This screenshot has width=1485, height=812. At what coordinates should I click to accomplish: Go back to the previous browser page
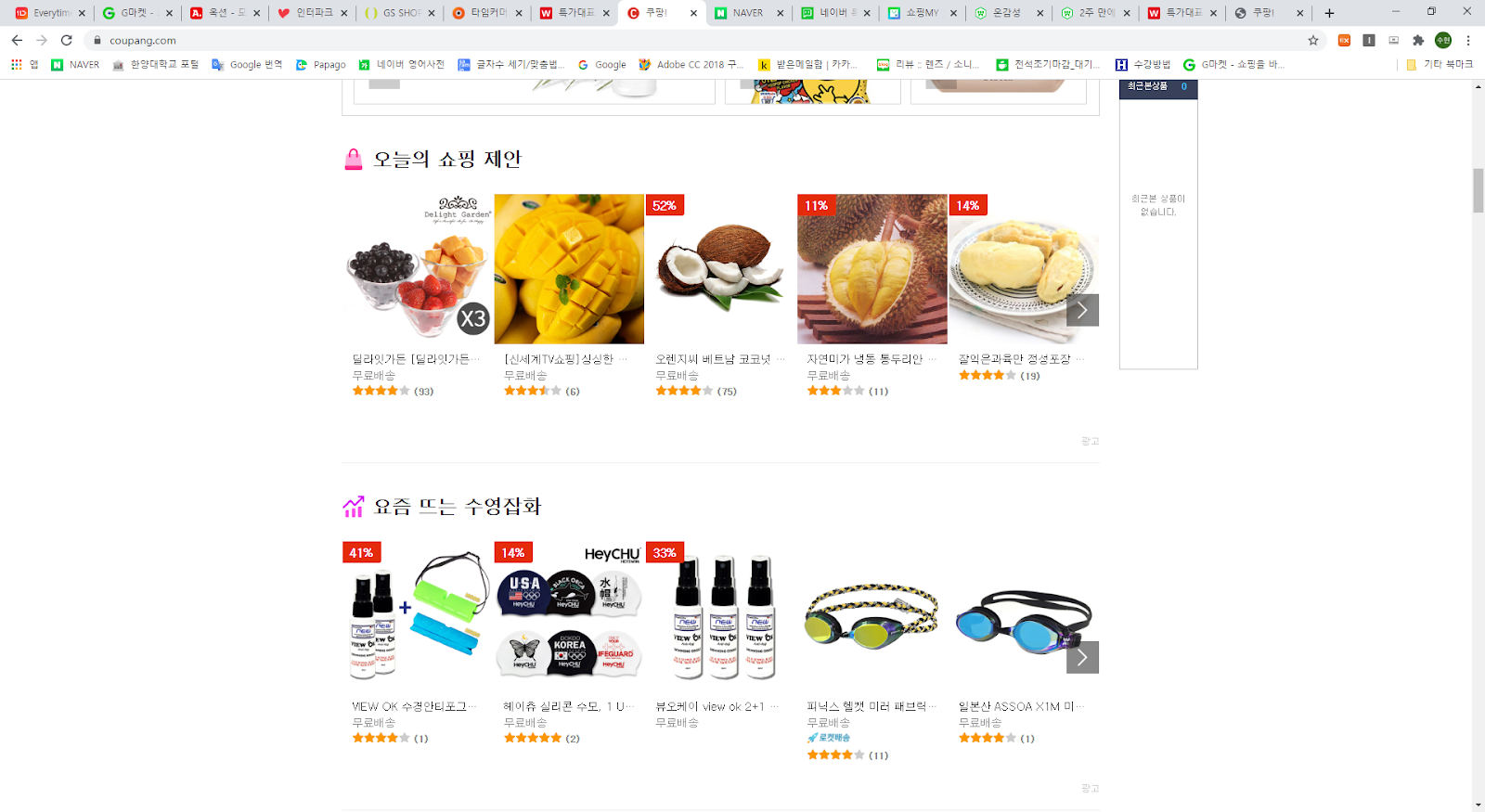[x=17, y=40]
